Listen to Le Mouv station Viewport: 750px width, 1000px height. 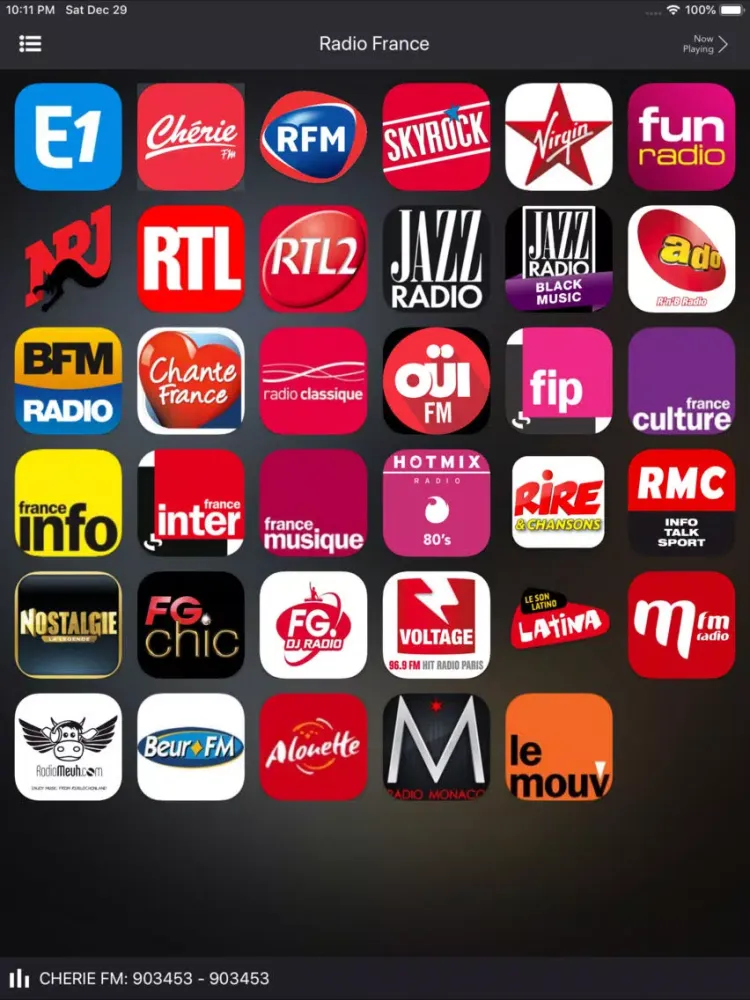[x=559, y=747]
